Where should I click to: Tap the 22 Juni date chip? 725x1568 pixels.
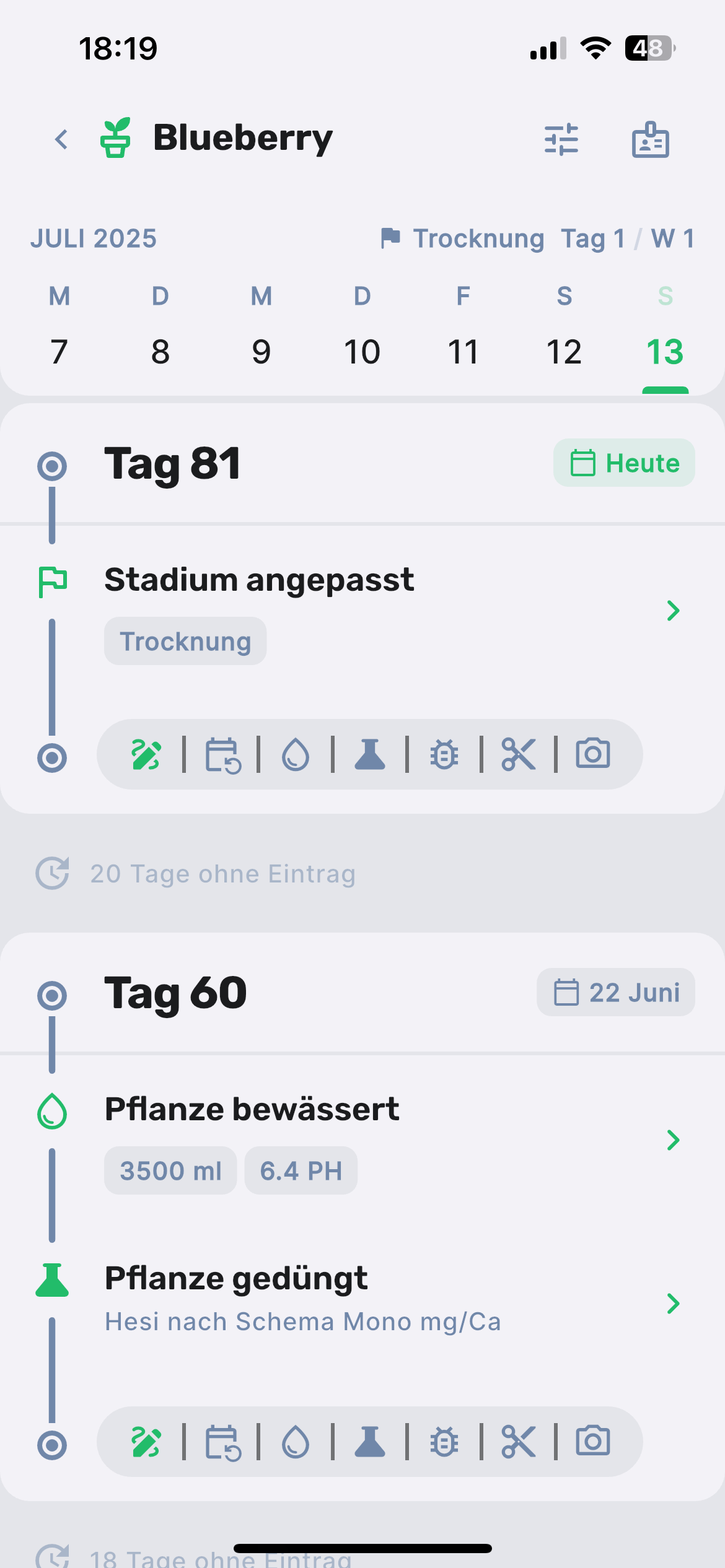tap(616, 992)
